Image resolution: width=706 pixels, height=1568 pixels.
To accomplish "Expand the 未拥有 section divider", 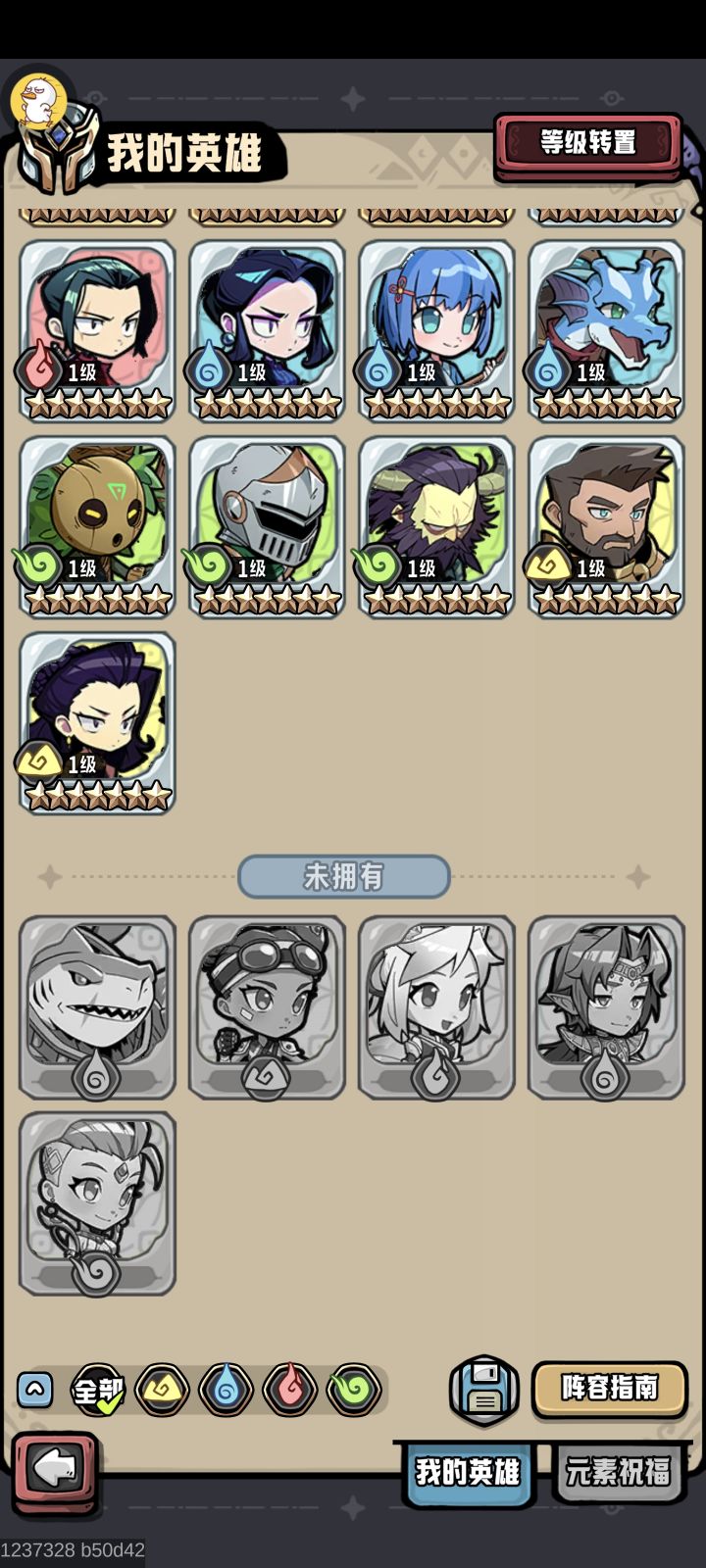I will coord(345,877).
